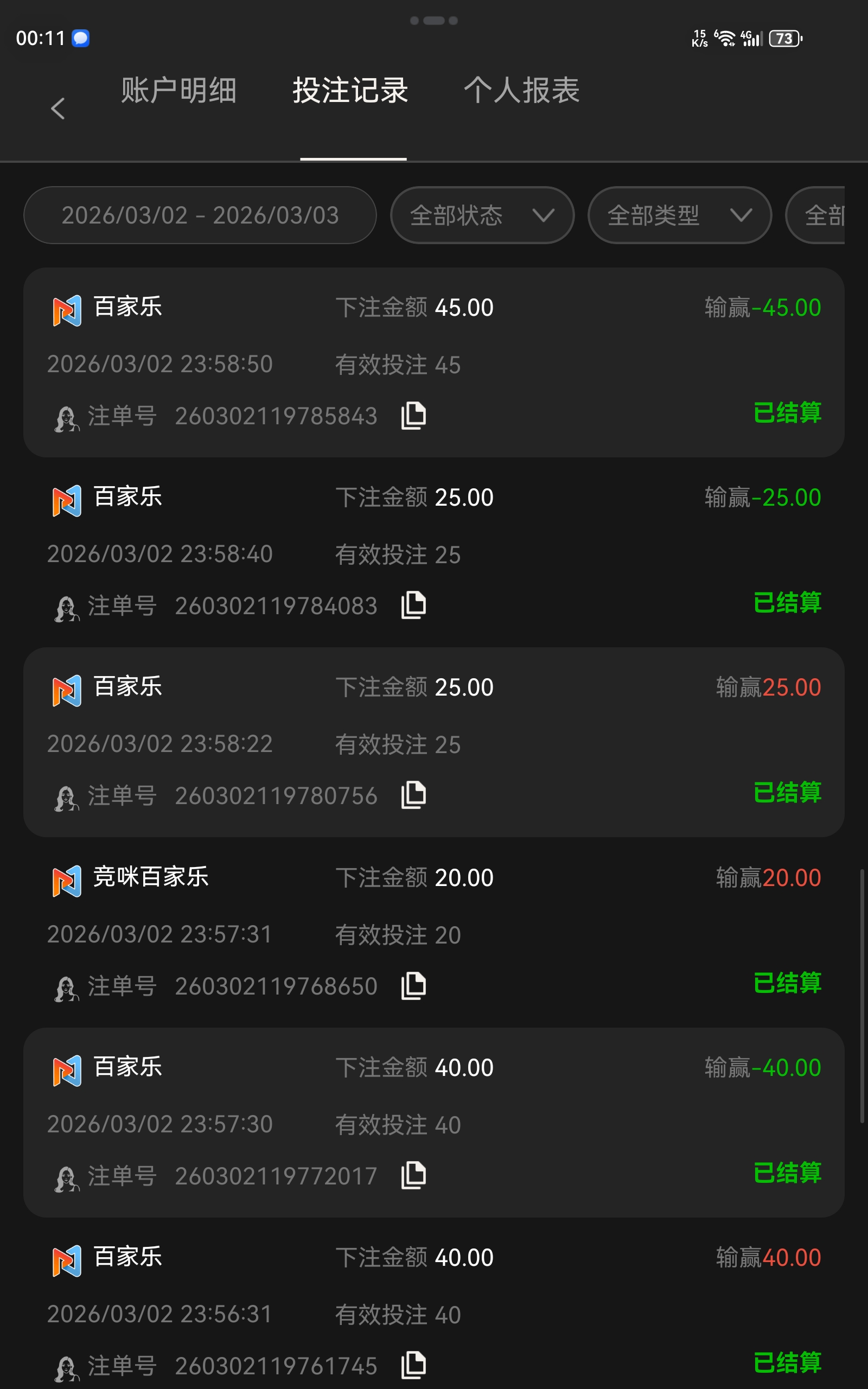
Task: Copy bet number 26030211976​1745
Action: pos(413,1365)
